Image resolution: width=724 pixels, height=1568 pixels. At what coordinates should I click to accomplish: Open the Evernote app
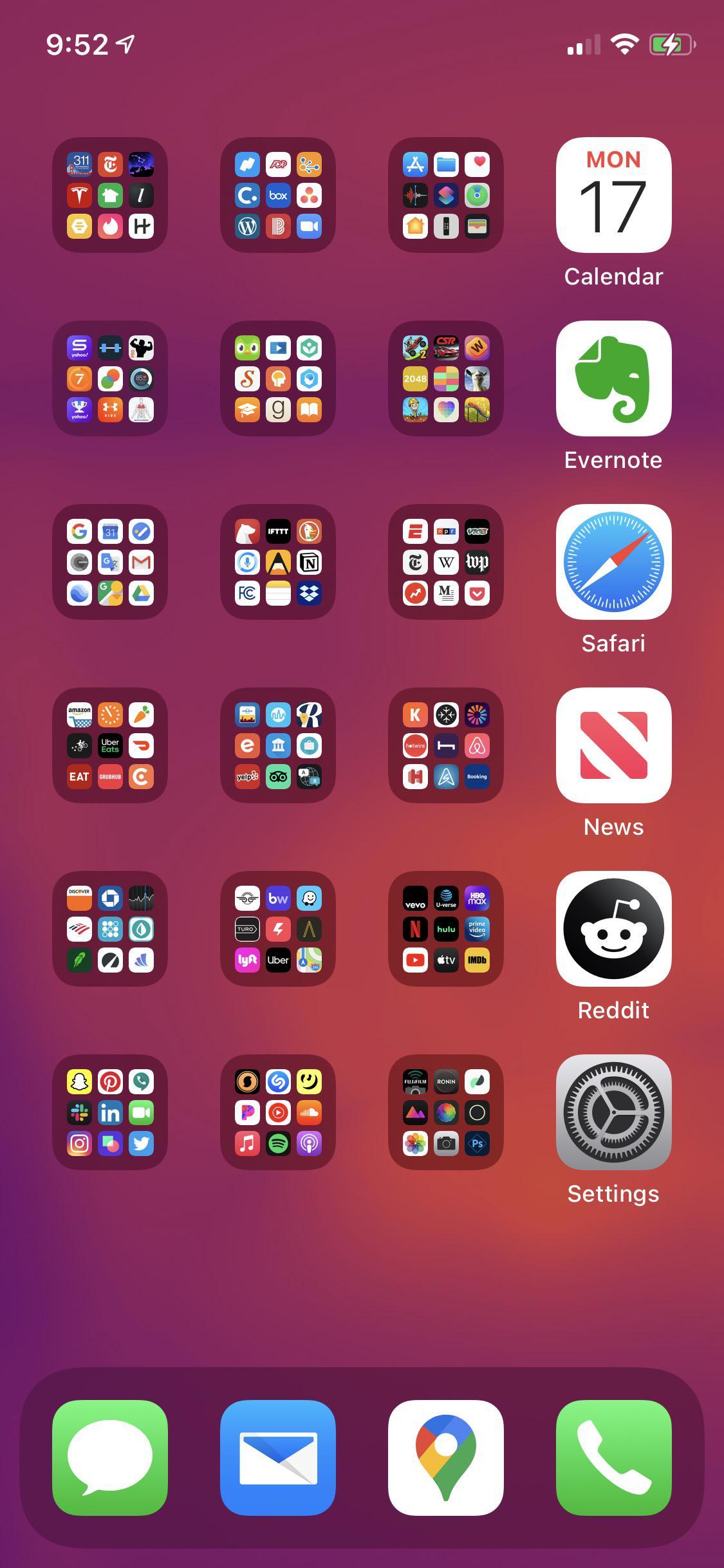(613, 378)
